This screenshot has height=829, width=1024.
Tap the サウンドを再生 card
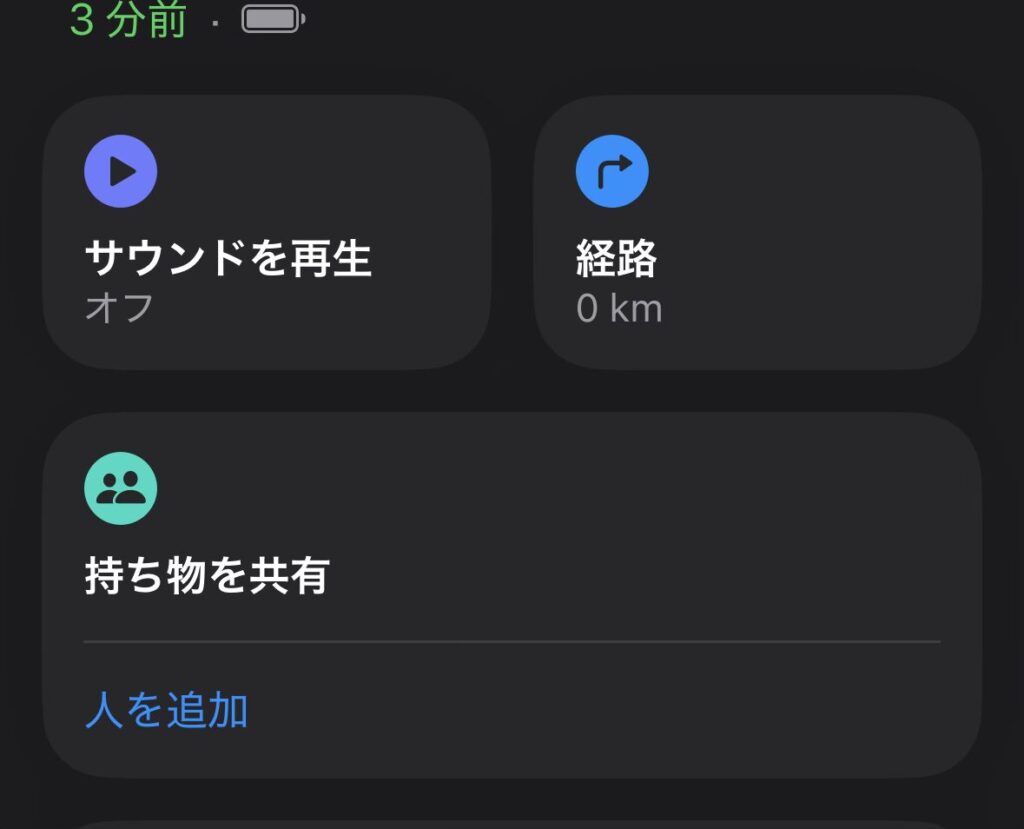(266, 233)
